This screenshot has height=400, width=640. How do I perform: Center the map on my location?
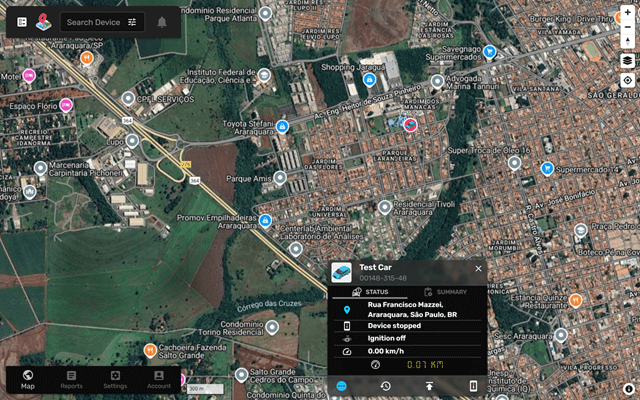627,80
